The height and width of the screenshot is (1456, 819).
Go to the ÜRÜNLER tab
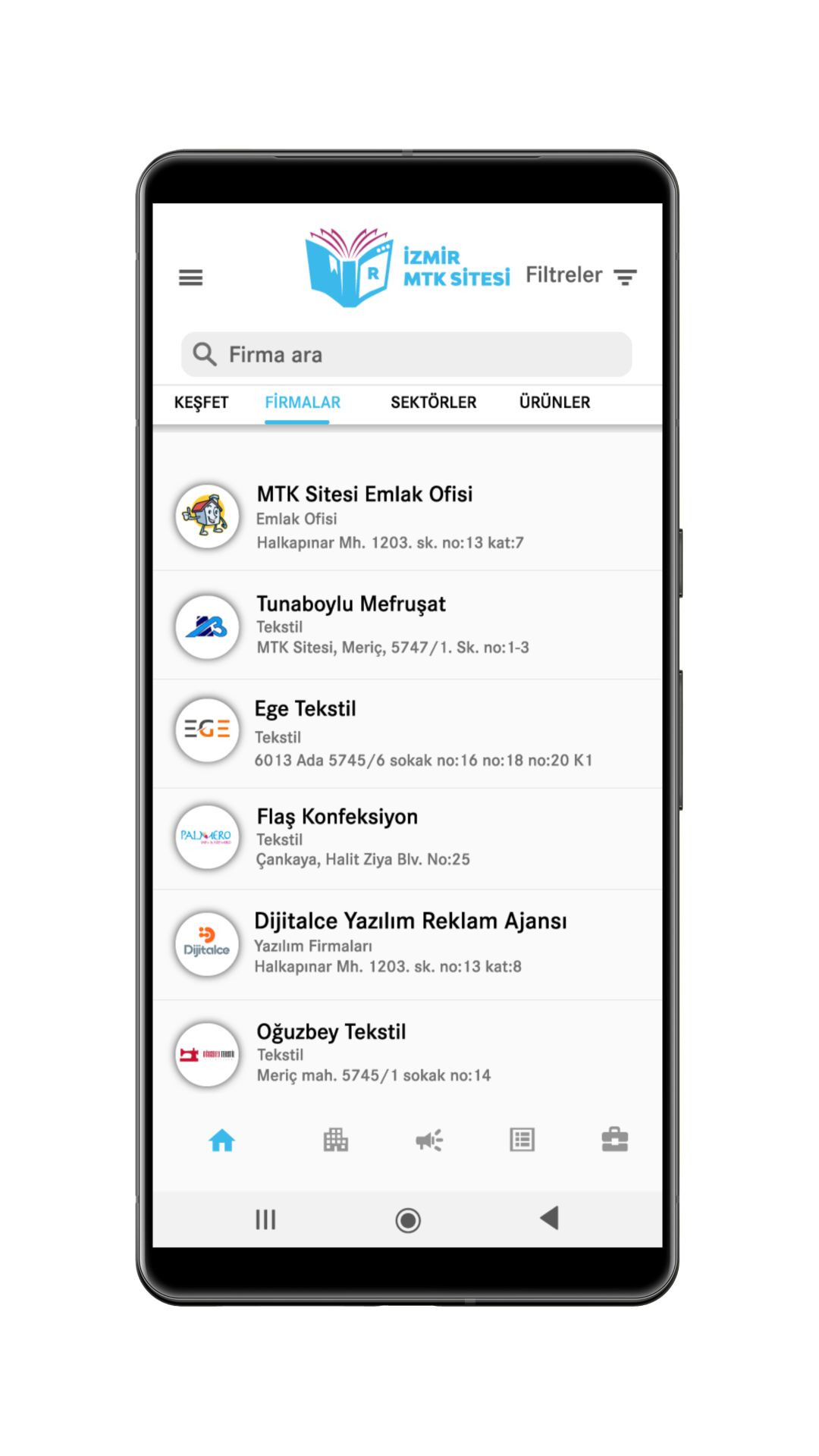click(554, 403)
